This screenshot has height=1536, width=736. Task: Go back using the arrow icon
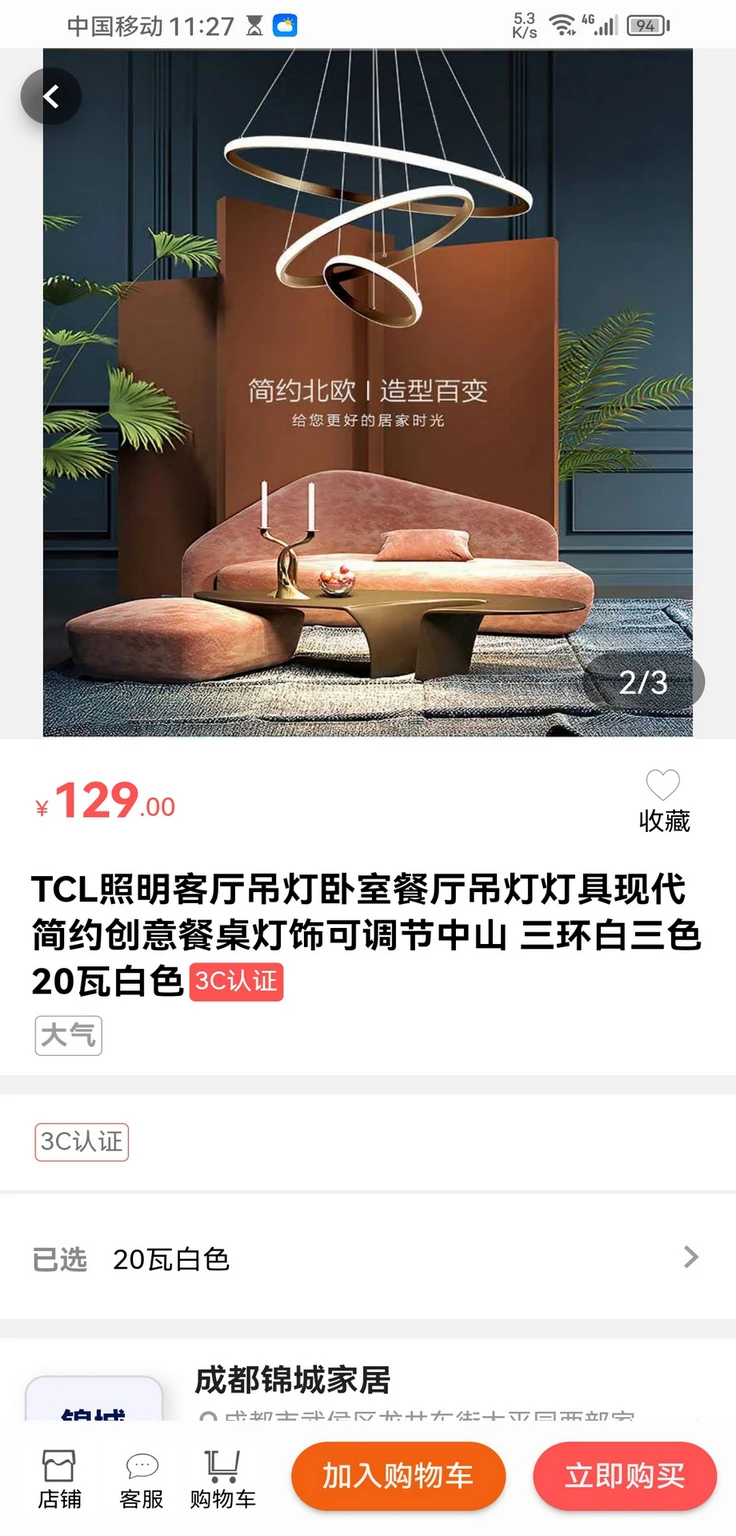50,97
